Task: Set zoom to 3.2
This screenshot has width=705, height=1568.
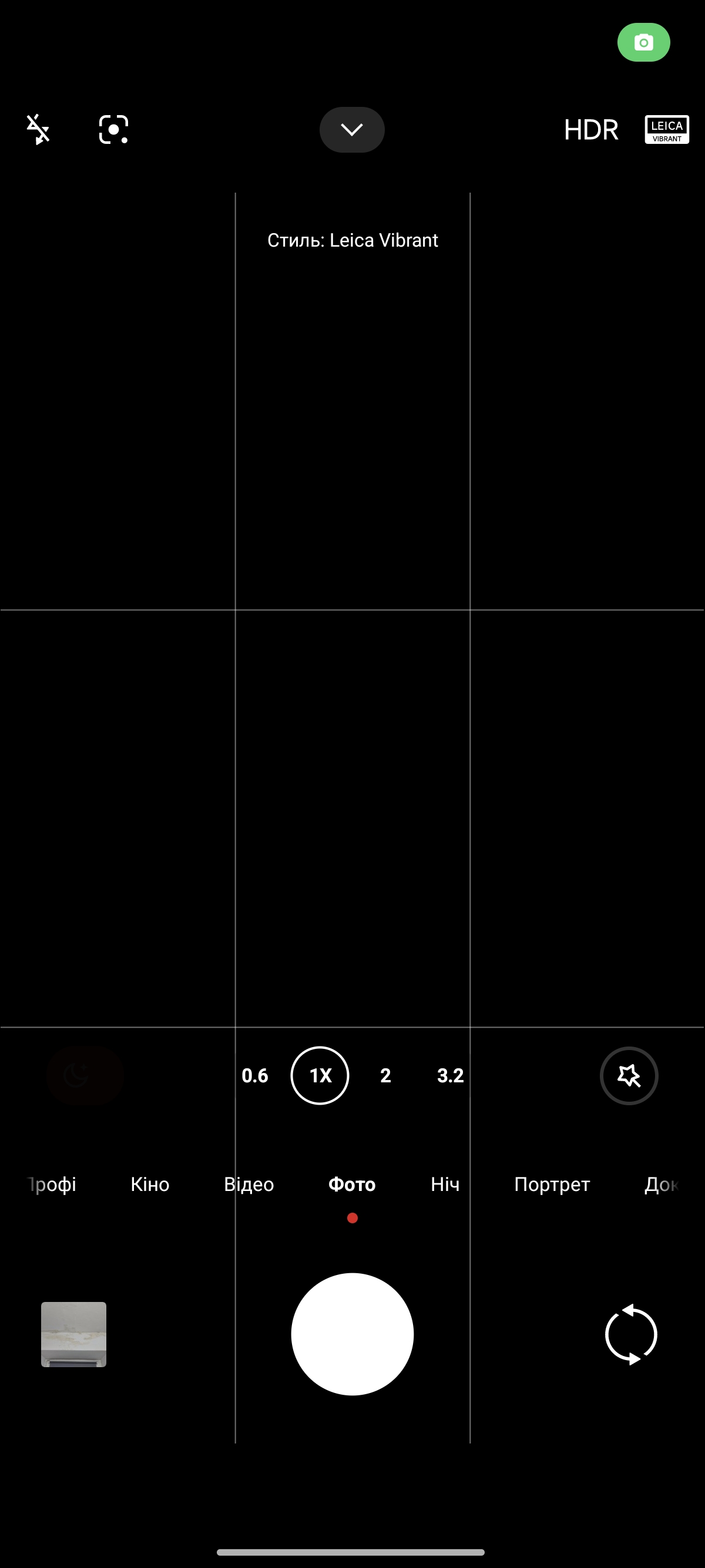Action: [451, 1075]
